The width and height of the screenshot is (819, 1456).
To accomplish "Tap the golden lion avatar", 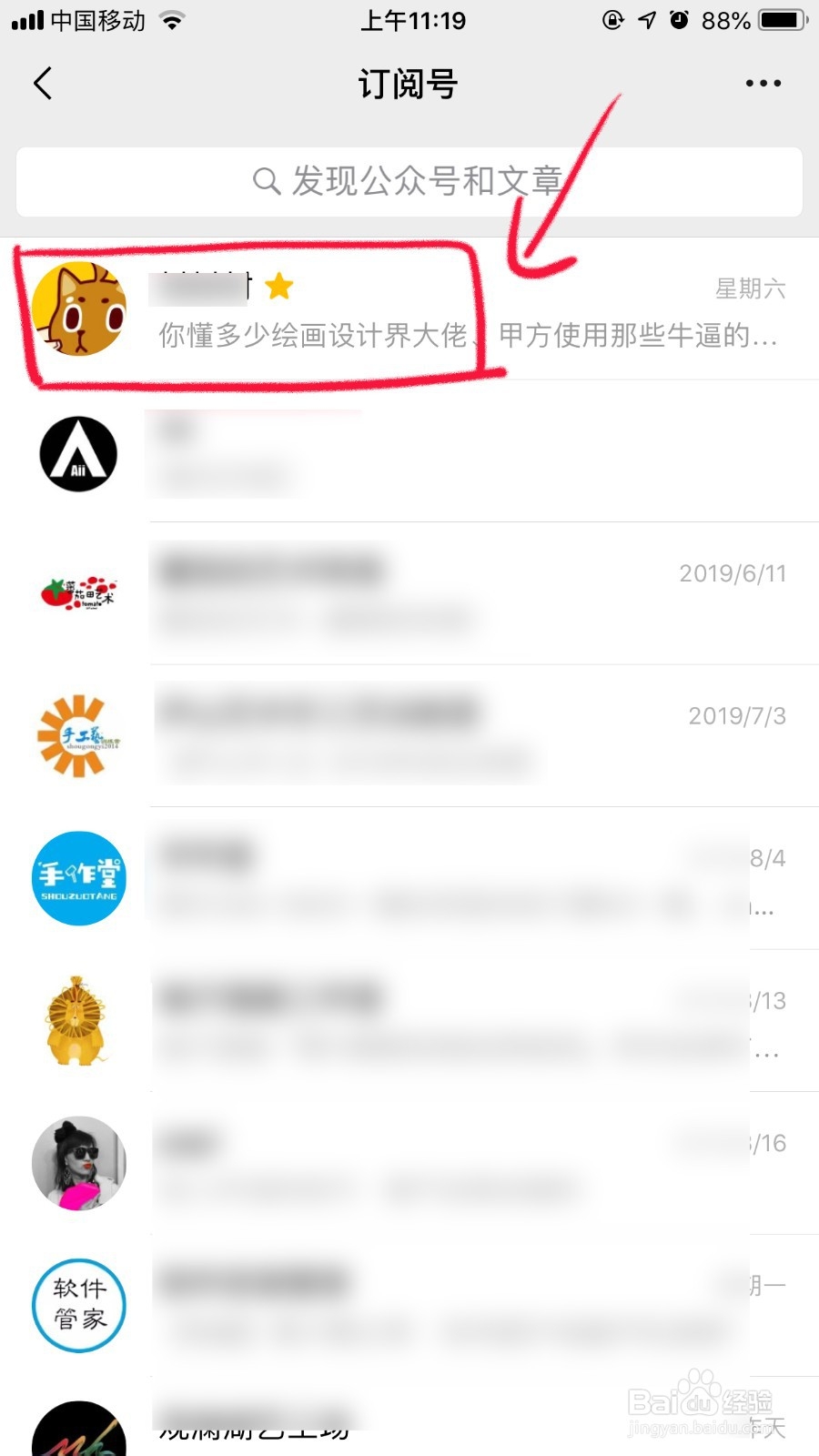I will (x=78, y=1021).
